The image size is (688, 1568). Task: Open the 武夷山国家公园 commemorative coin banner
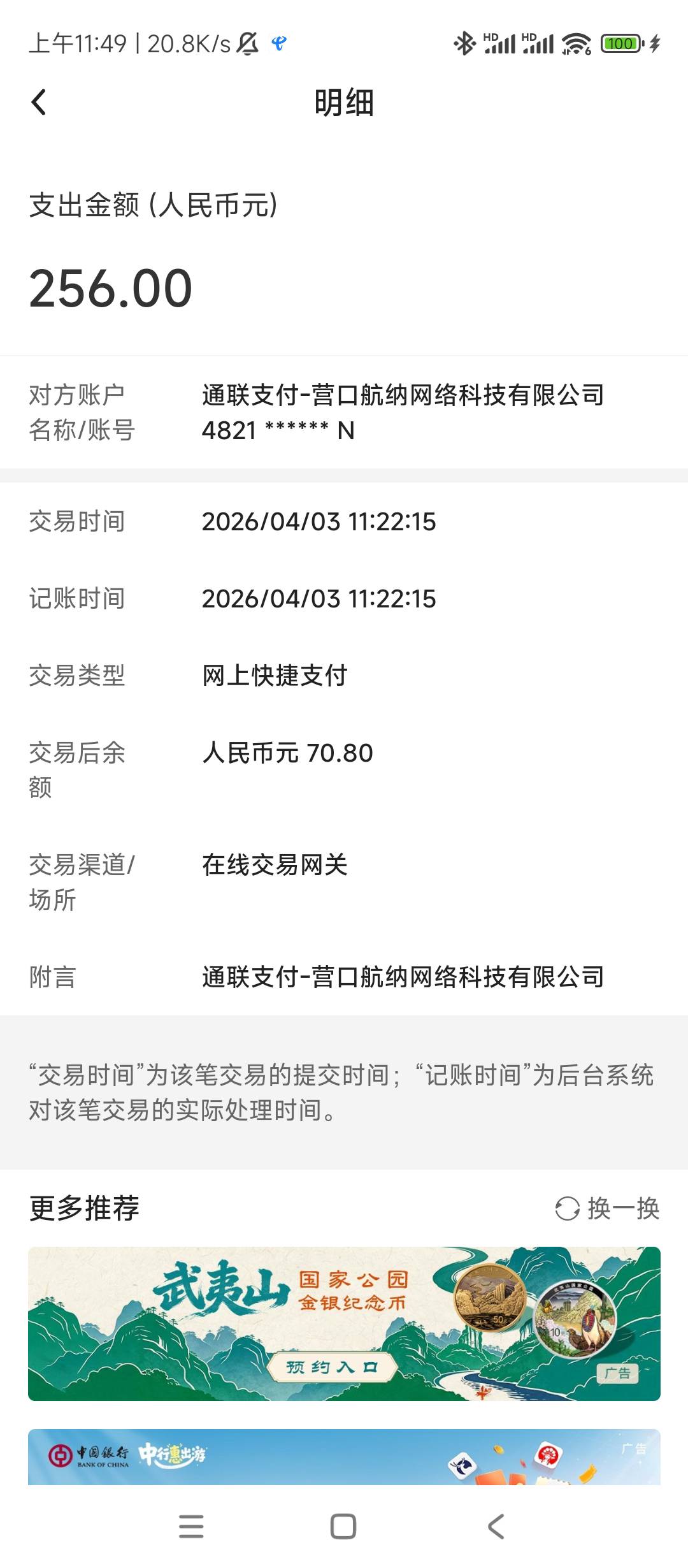pos(344,1324)
